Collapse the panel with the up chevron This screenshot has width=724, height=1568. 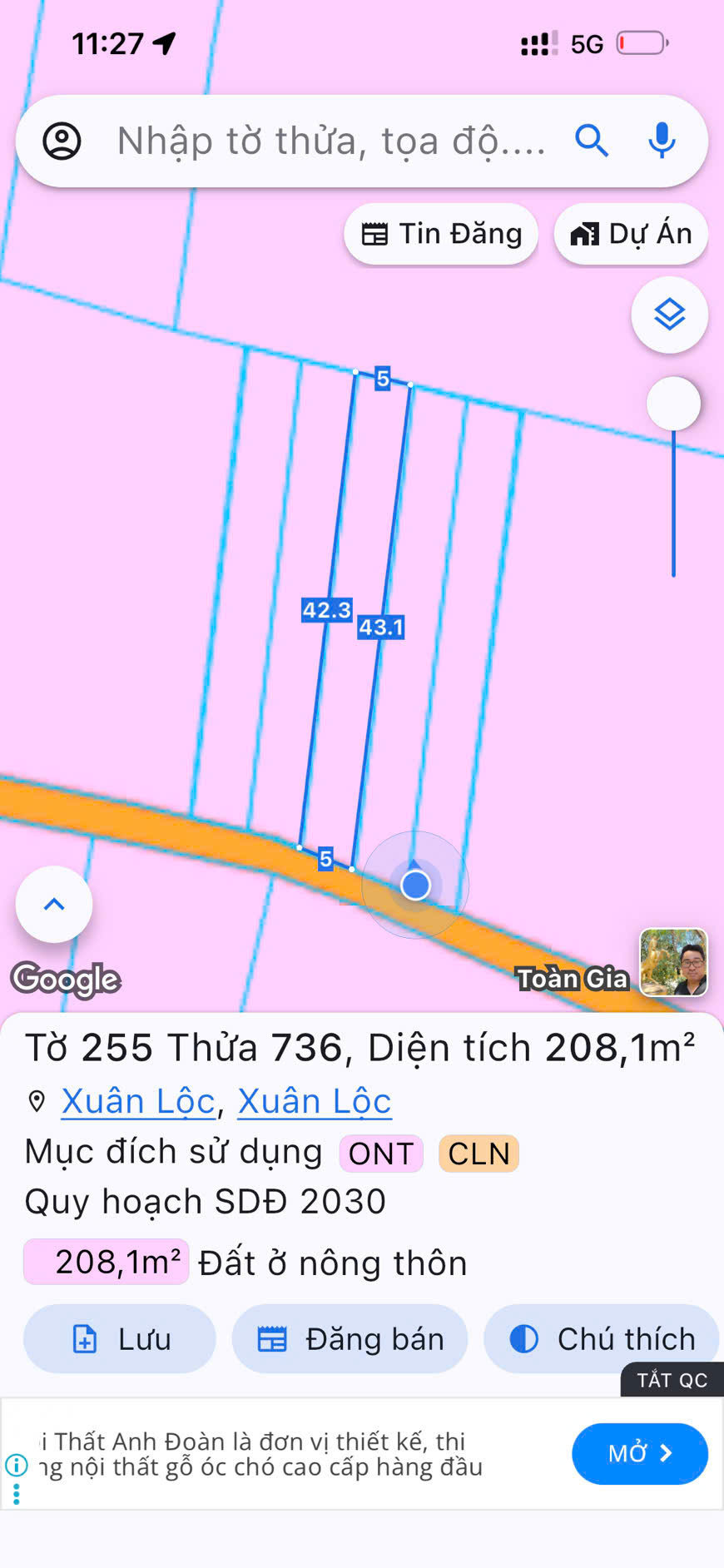(x=53, y=904)
